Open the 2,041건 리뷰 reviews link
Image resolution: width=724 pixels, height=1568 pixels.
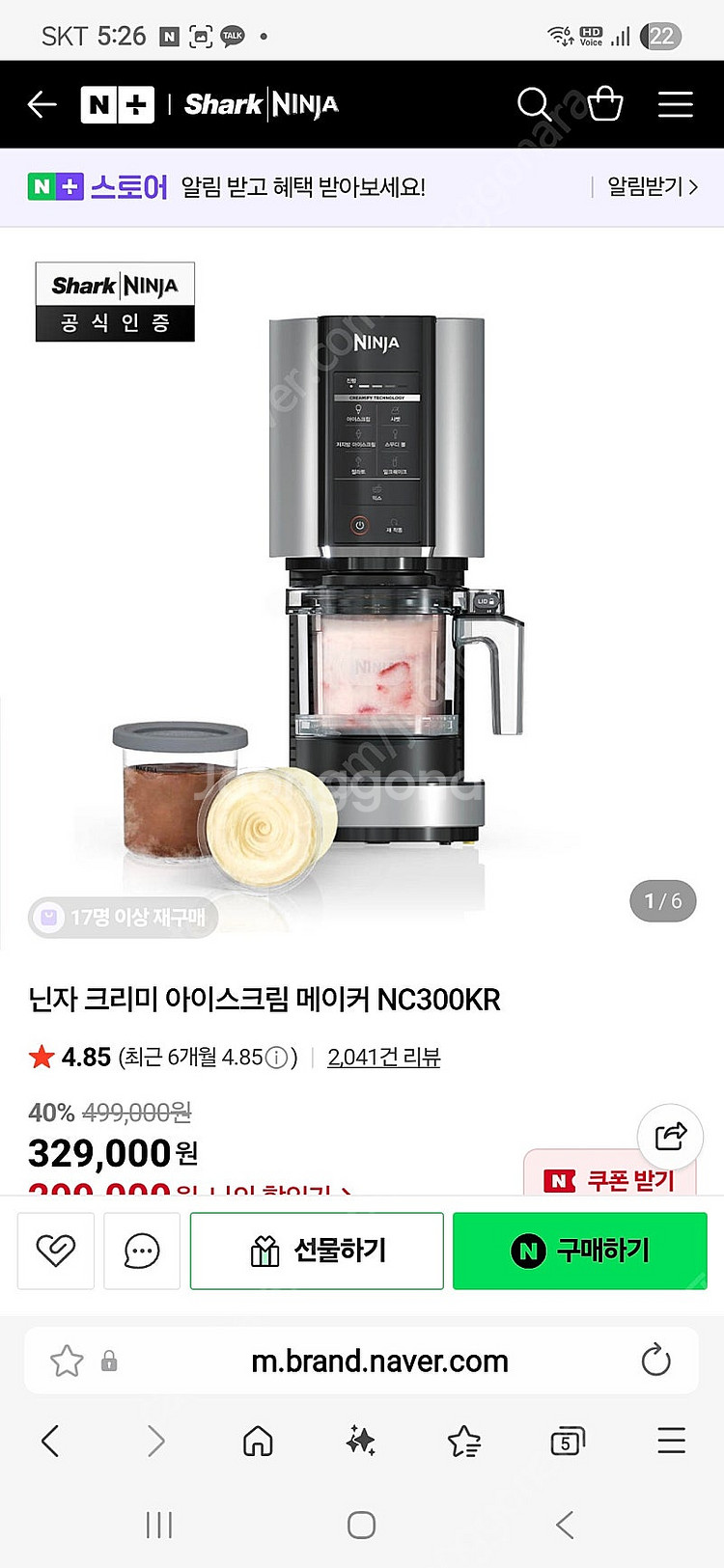point(383,1058)
